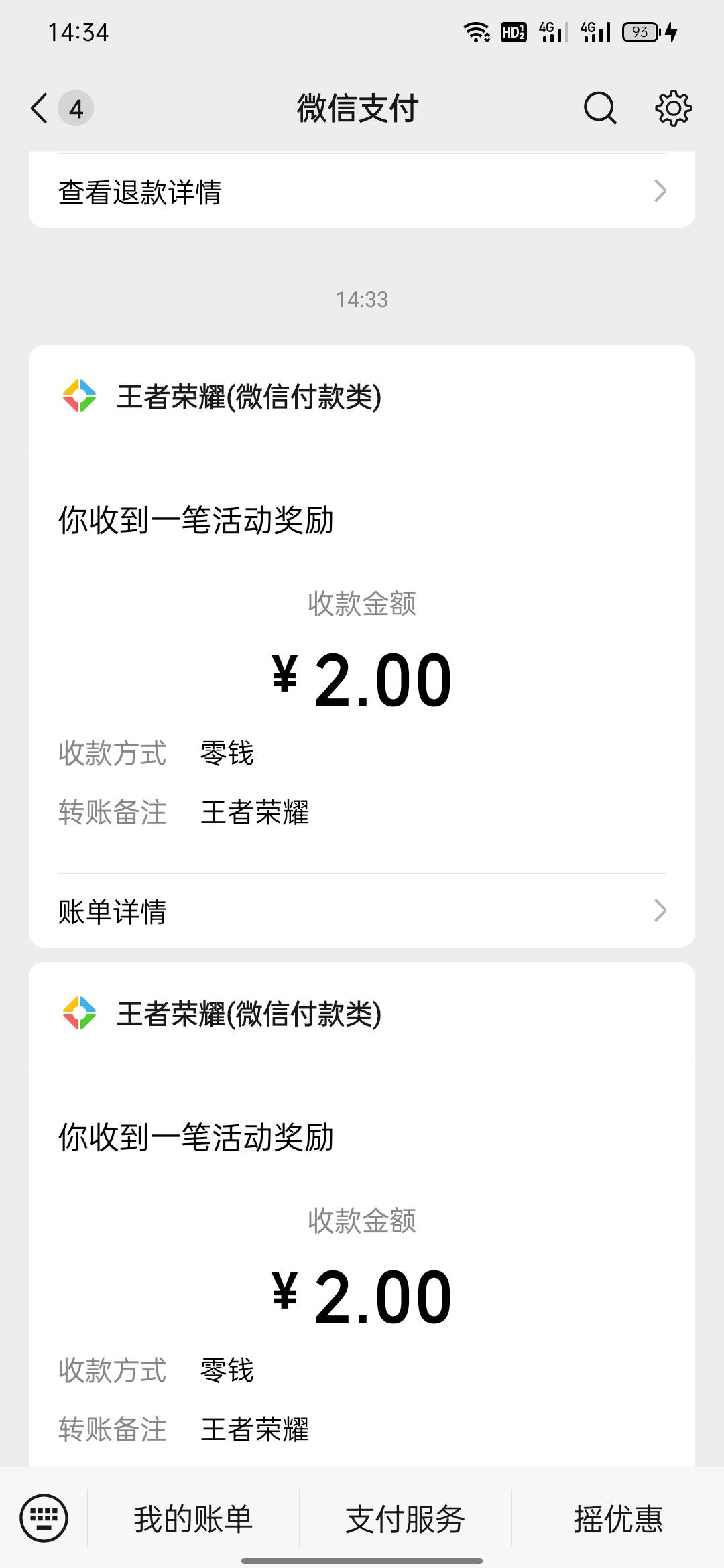Image resolution: width=724 pixels, height=1568 pixels.
Task: Open 我的账单 menu
Action: point(193,1518)
